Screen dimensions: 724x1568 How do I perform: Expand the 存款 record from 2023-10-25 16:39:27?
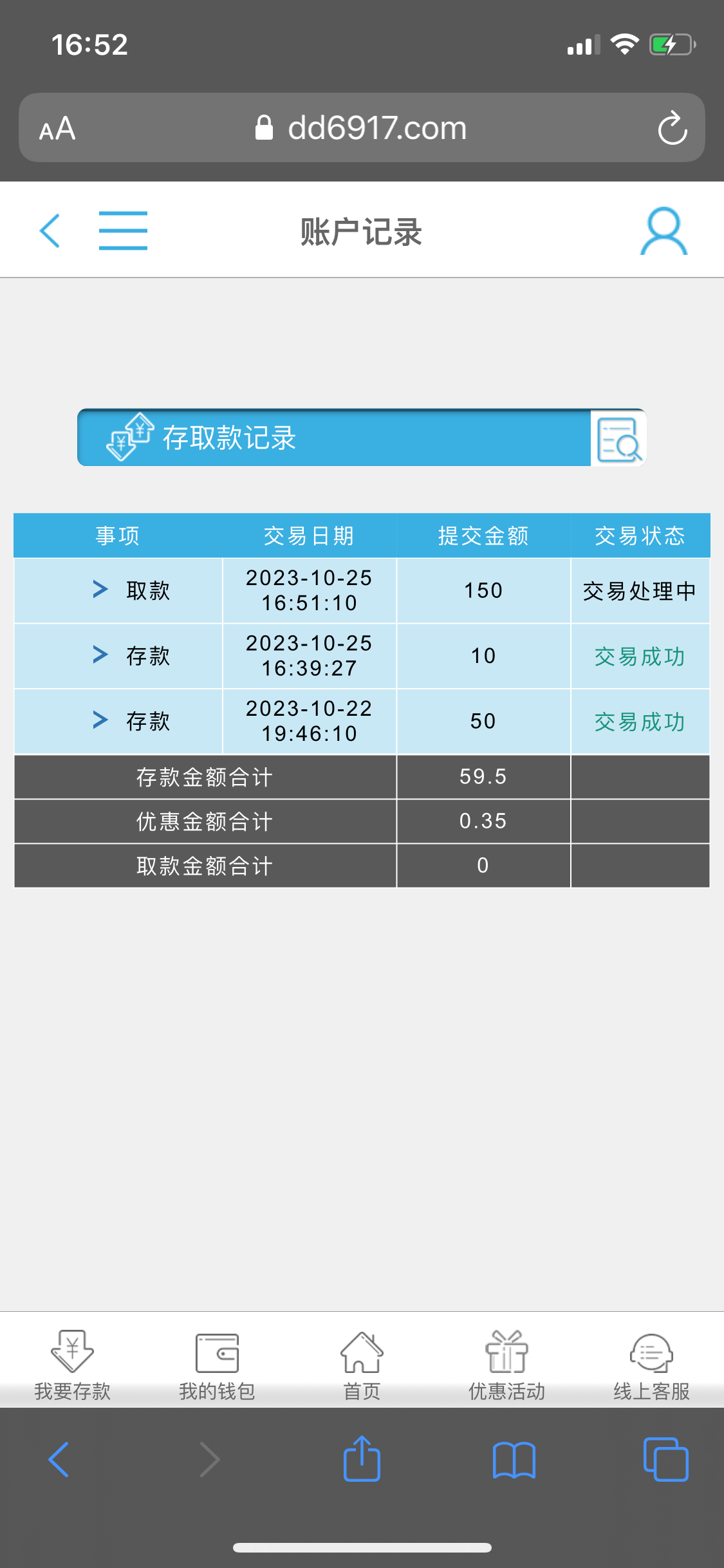point(100,655)
